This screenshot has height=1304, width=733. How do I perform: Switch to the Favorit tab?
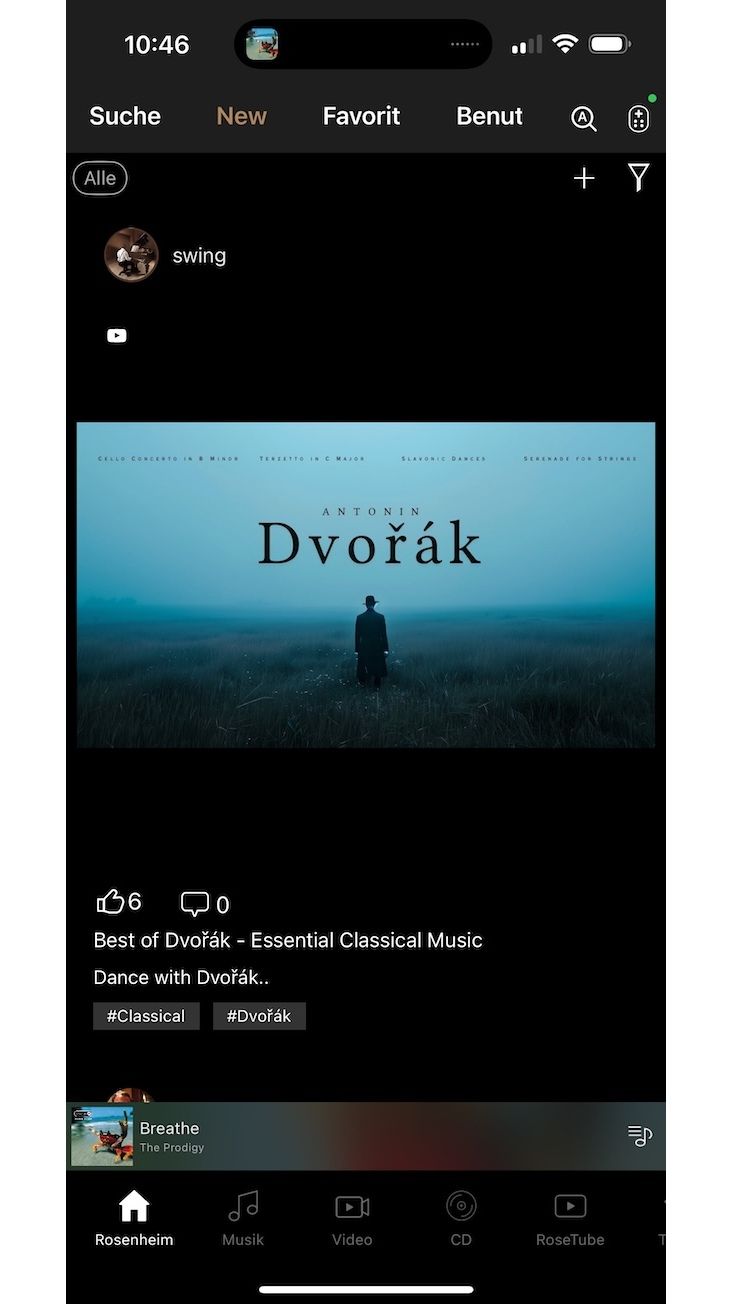point(361,116)
